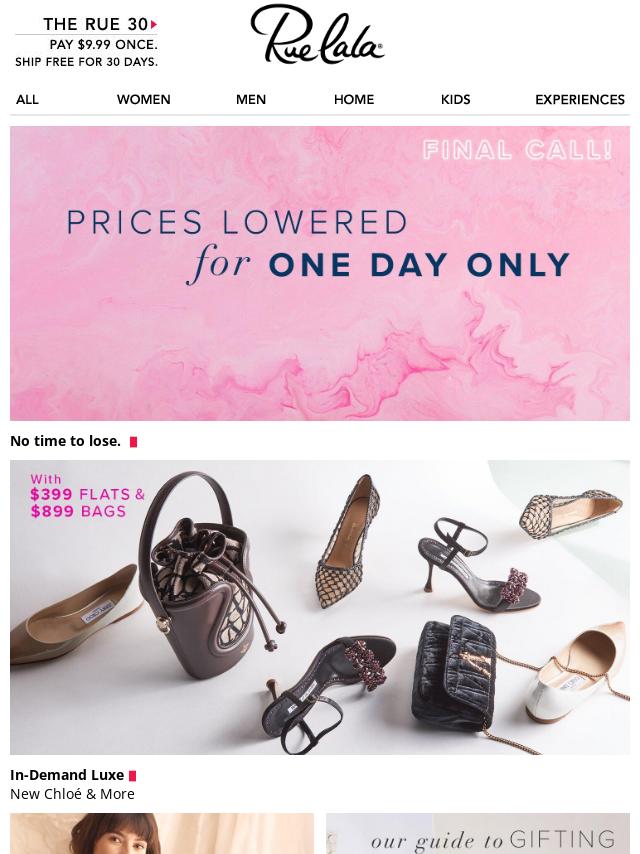Open the $399 flats and $899 bags banner
Screen dimensions: 640x854
point(320,607)
